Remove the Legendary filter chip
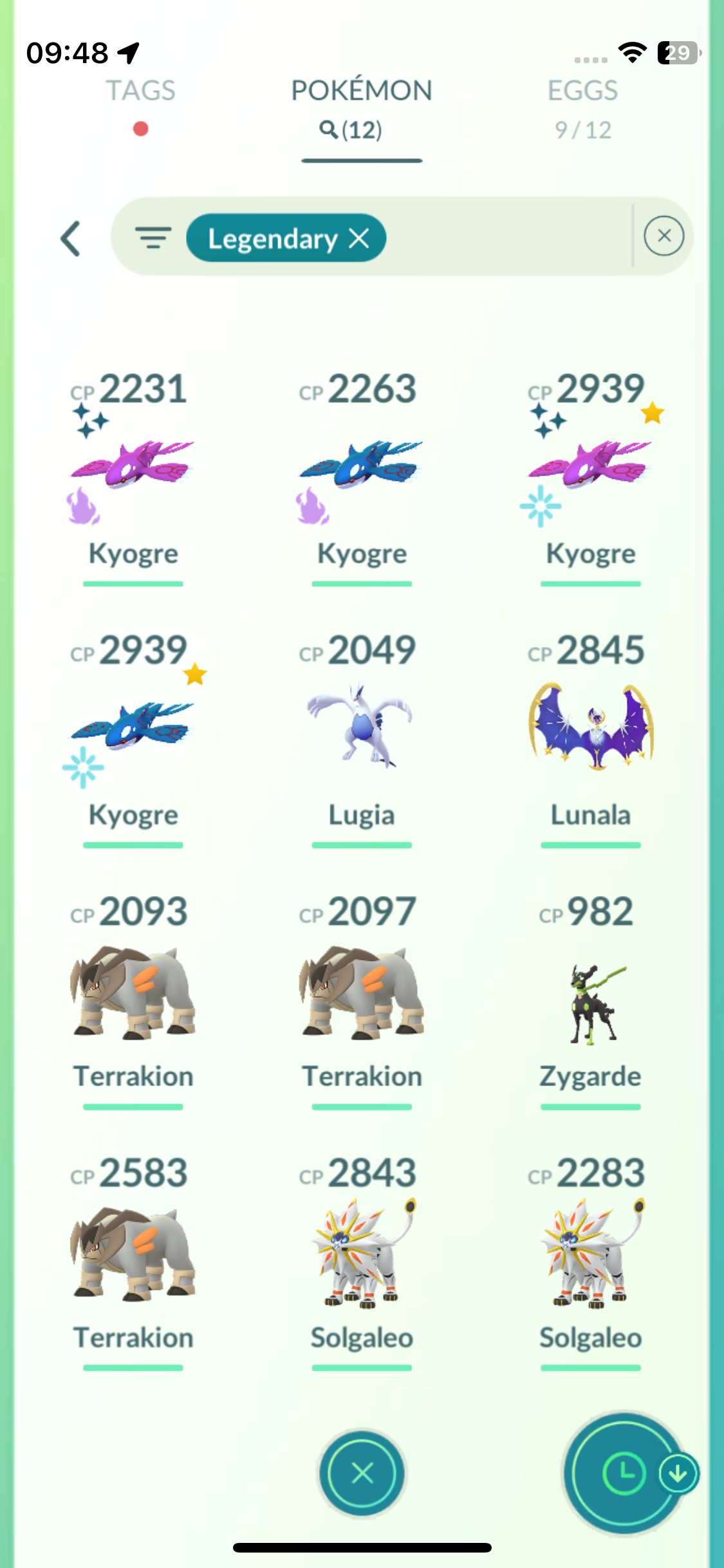Screen dimensions: 724x1568 359,239
